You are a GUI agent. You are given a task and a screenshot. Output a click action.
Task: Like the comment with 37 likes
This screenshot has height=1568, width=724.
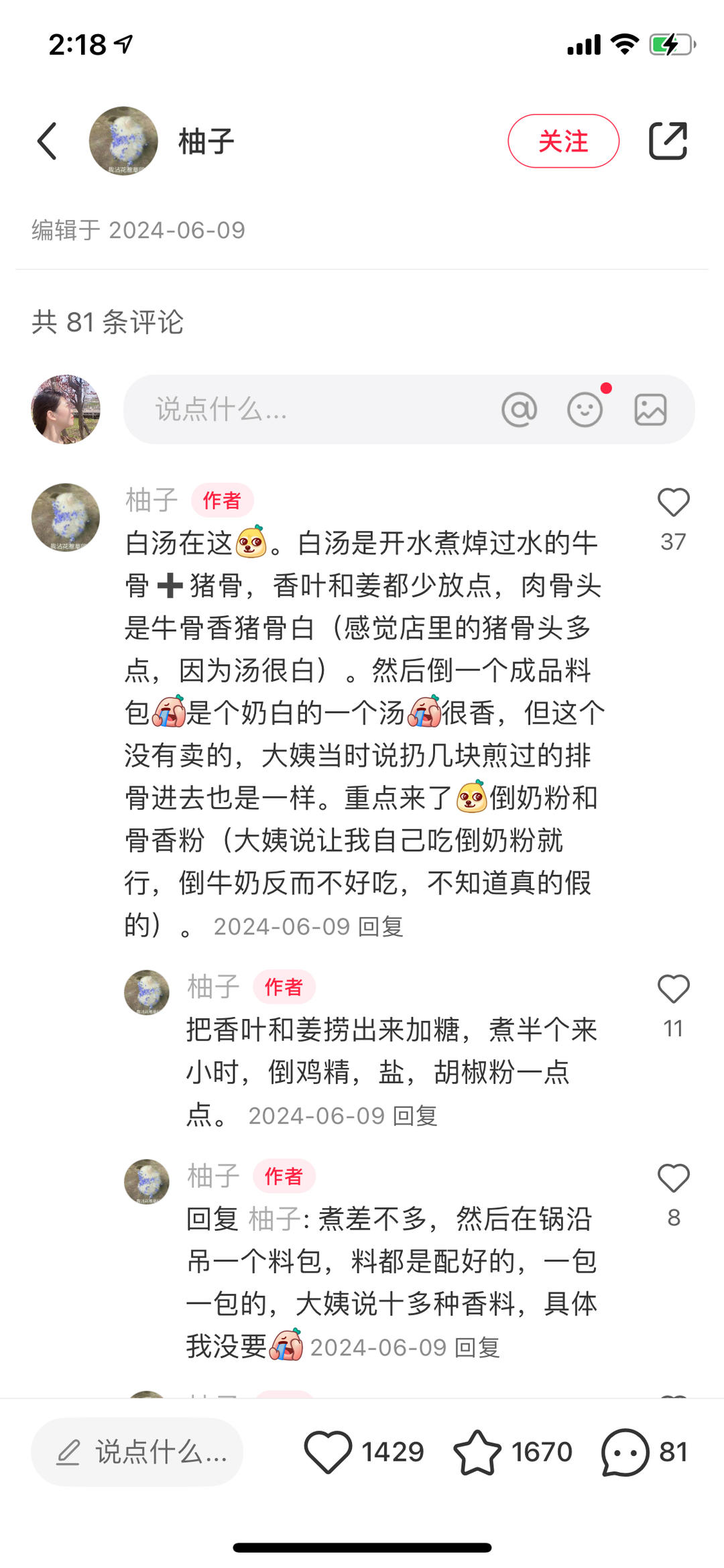(673, 503)
